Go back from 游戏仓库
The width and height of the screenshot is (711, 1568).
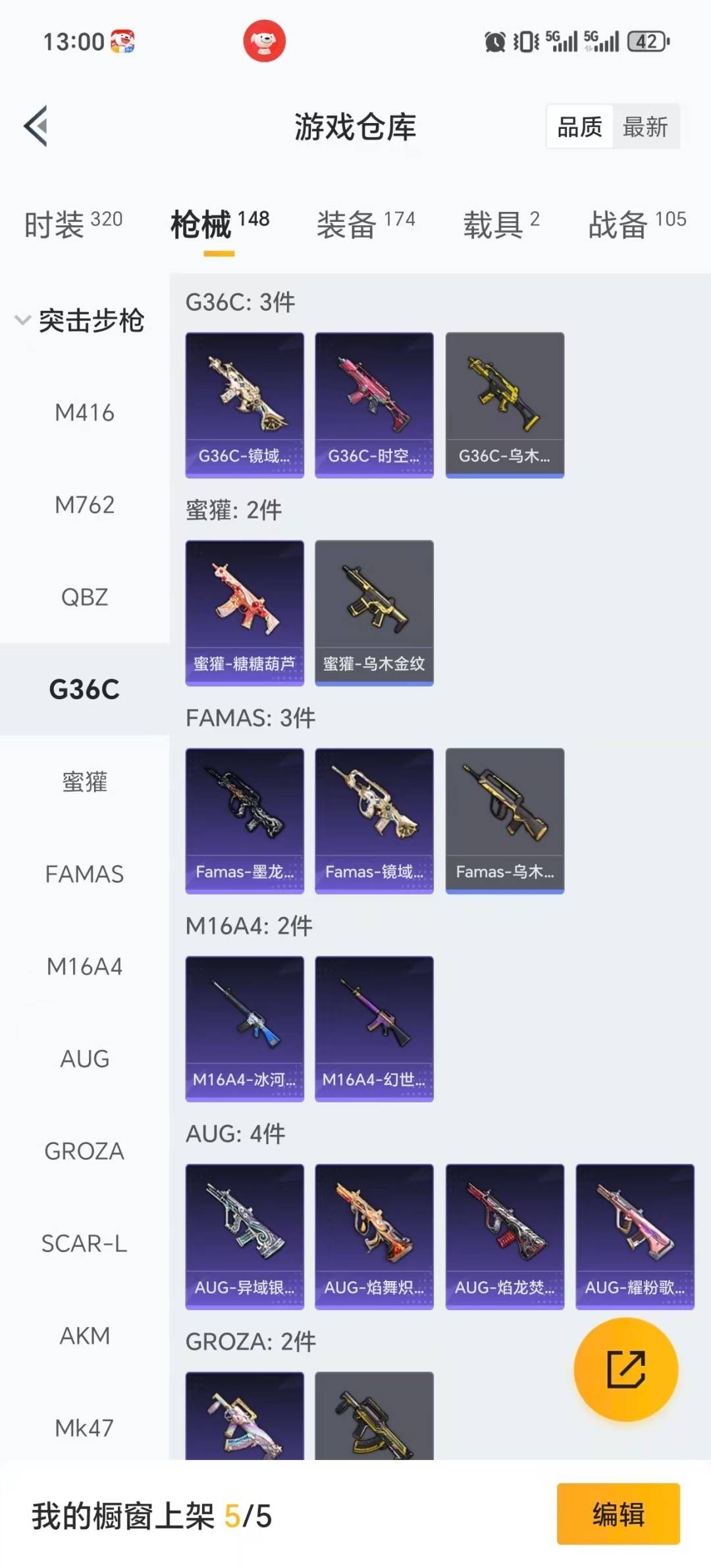pos(36,126)
